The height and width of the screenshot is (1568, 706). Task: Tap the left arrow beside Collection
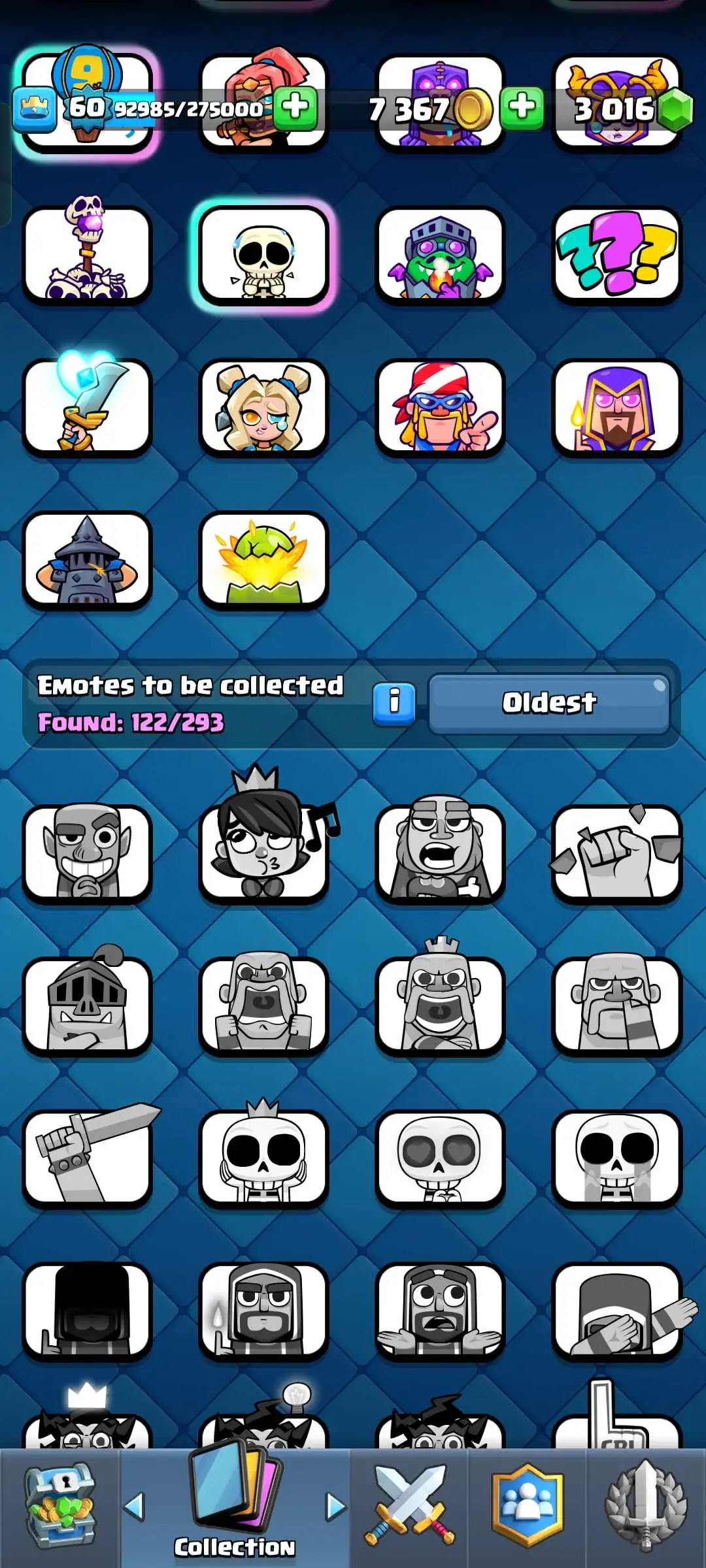(134, 1507)
